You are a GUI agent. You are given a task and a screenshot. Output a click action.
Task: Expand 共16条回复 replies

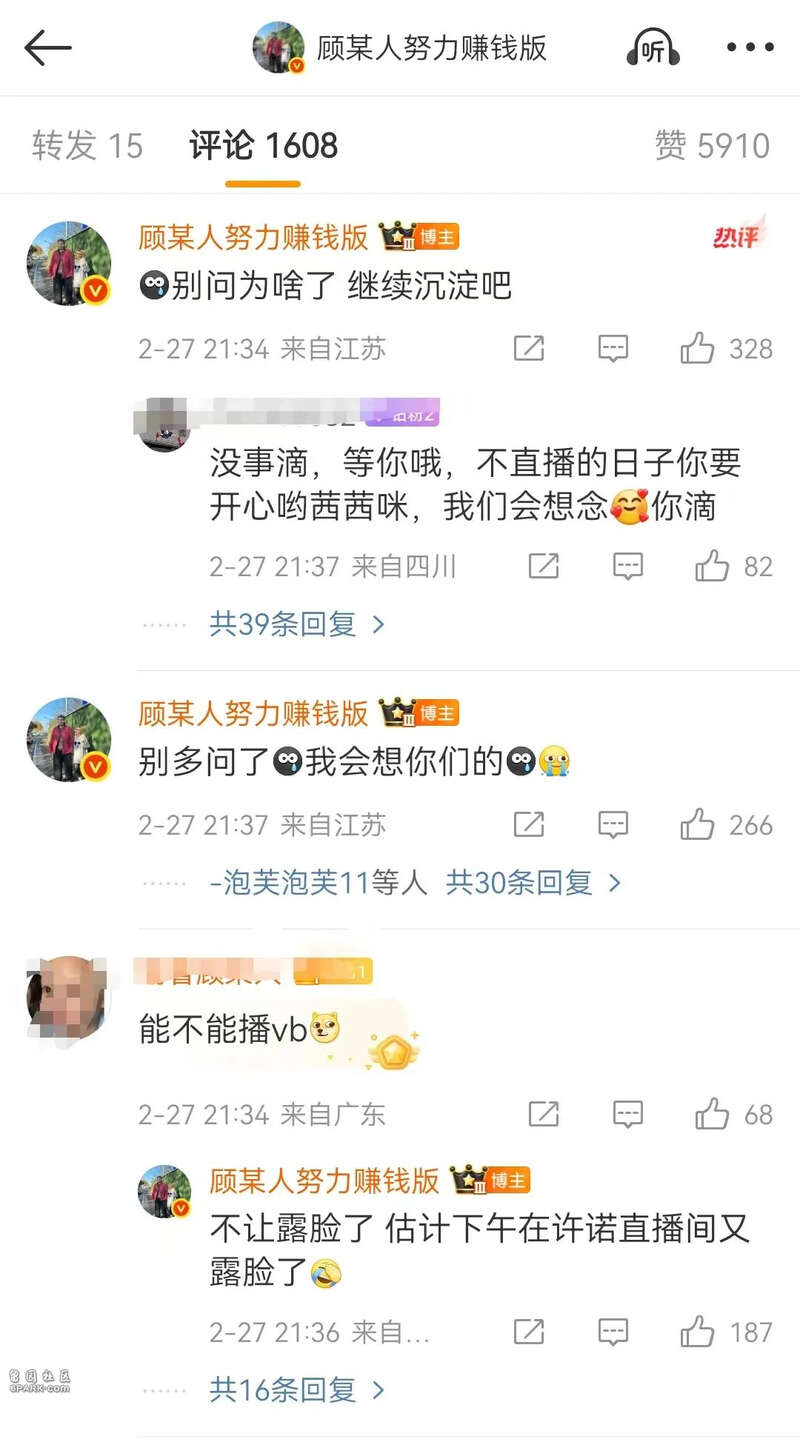297,1389
